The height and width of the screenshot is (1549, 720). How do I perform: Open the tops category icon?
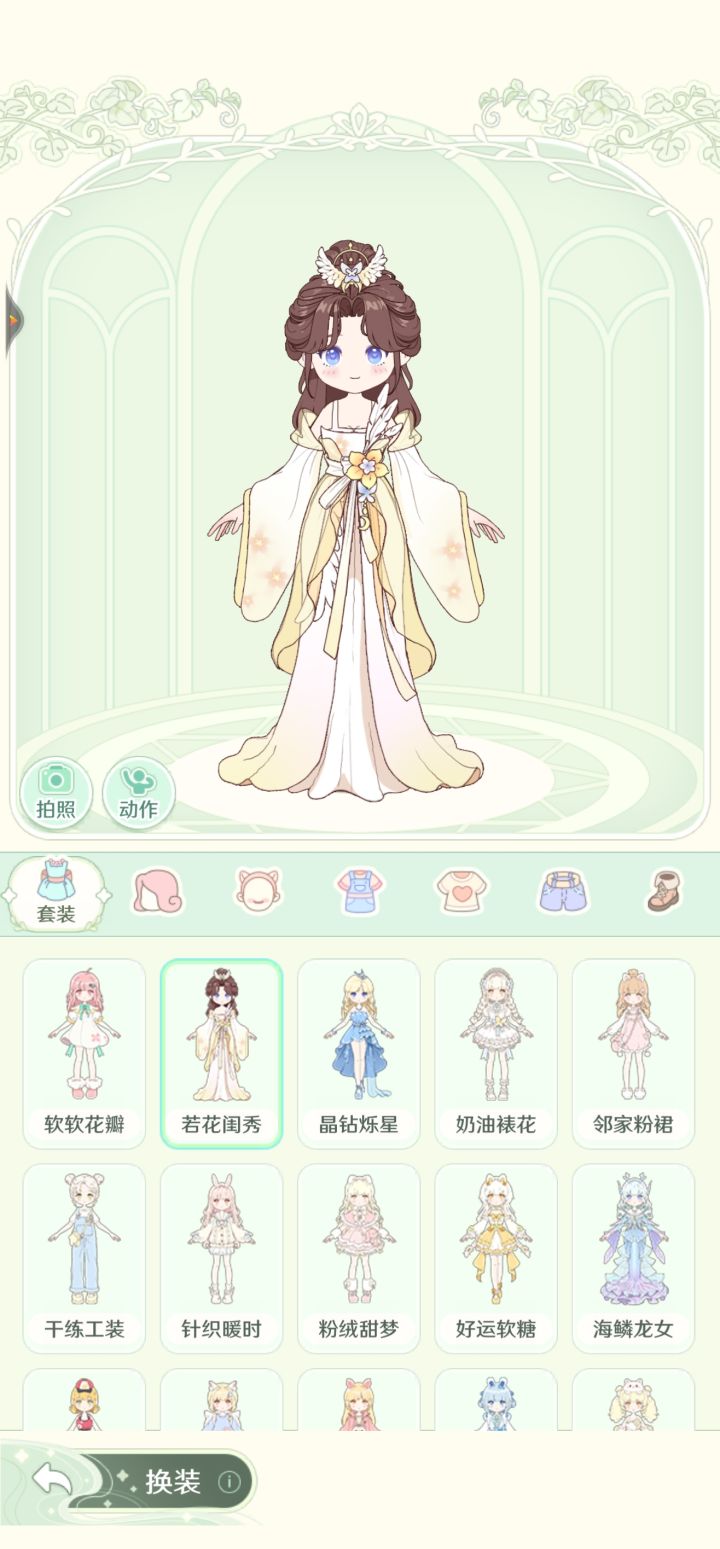click(x=462, y=895)
